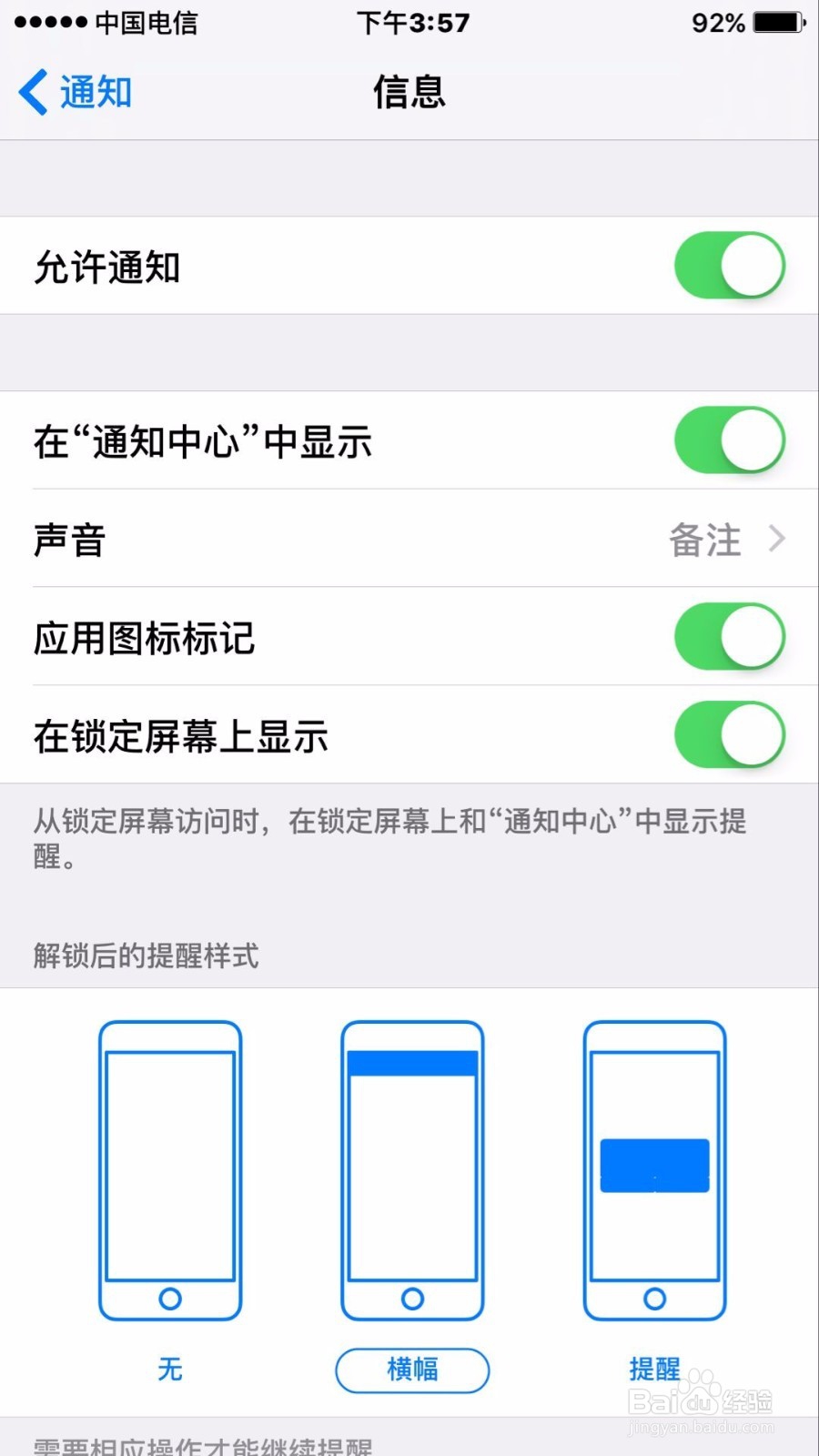Viewport: 819px width, 1456px height.
Task: Turn off 应用图标标记
Action: click(729, 637)
